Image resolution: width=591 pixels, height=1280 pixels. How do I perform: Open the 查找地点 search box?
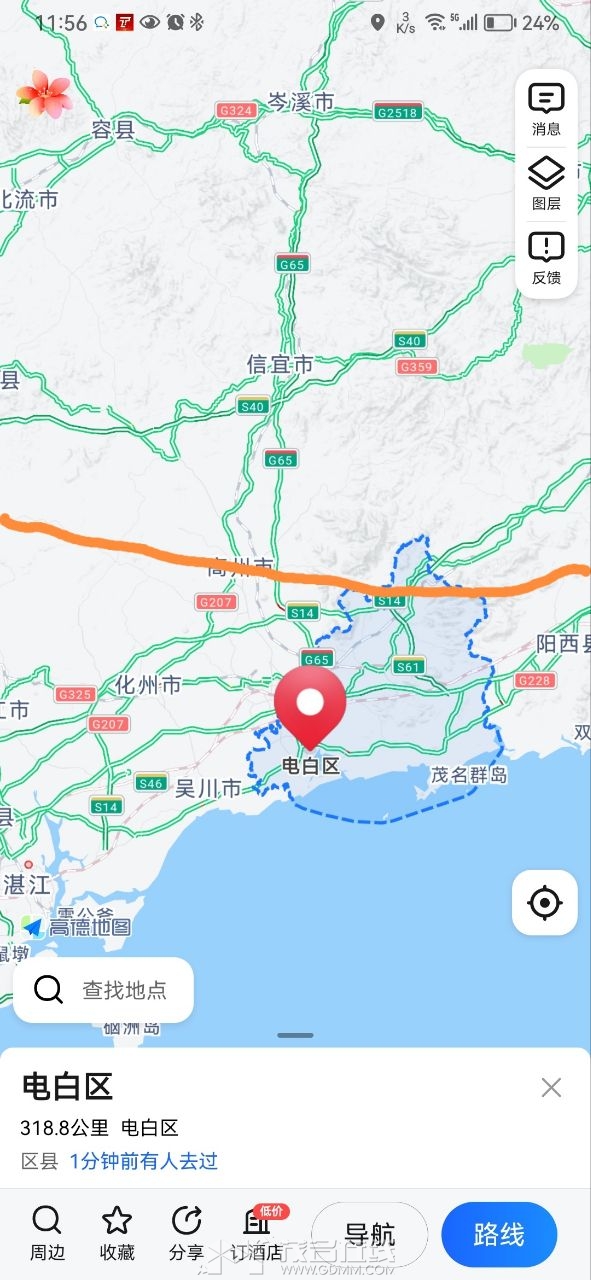[103, 990]
